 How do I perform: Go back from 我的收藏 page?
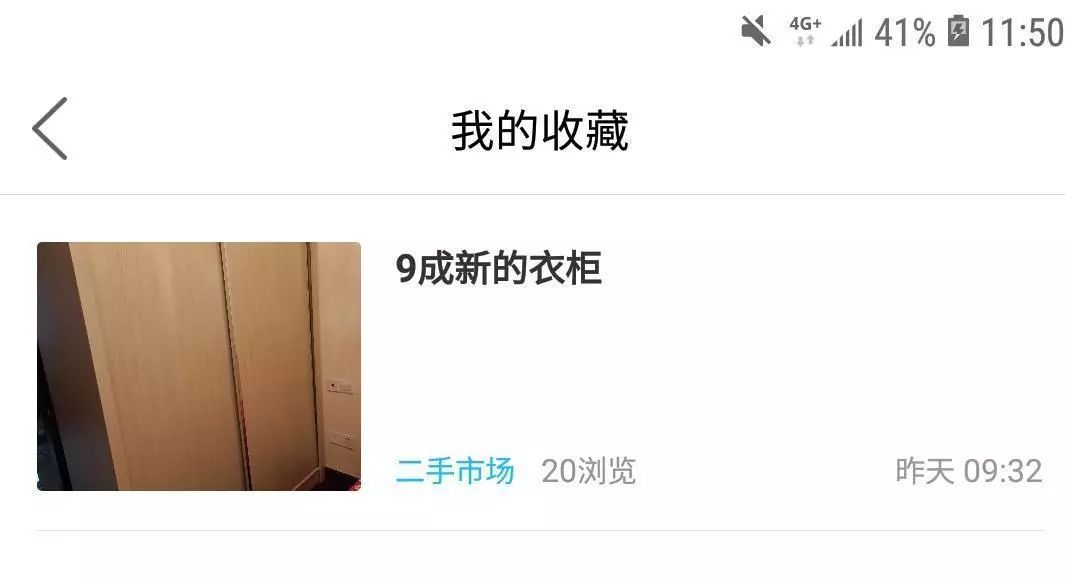coord(50,128)
